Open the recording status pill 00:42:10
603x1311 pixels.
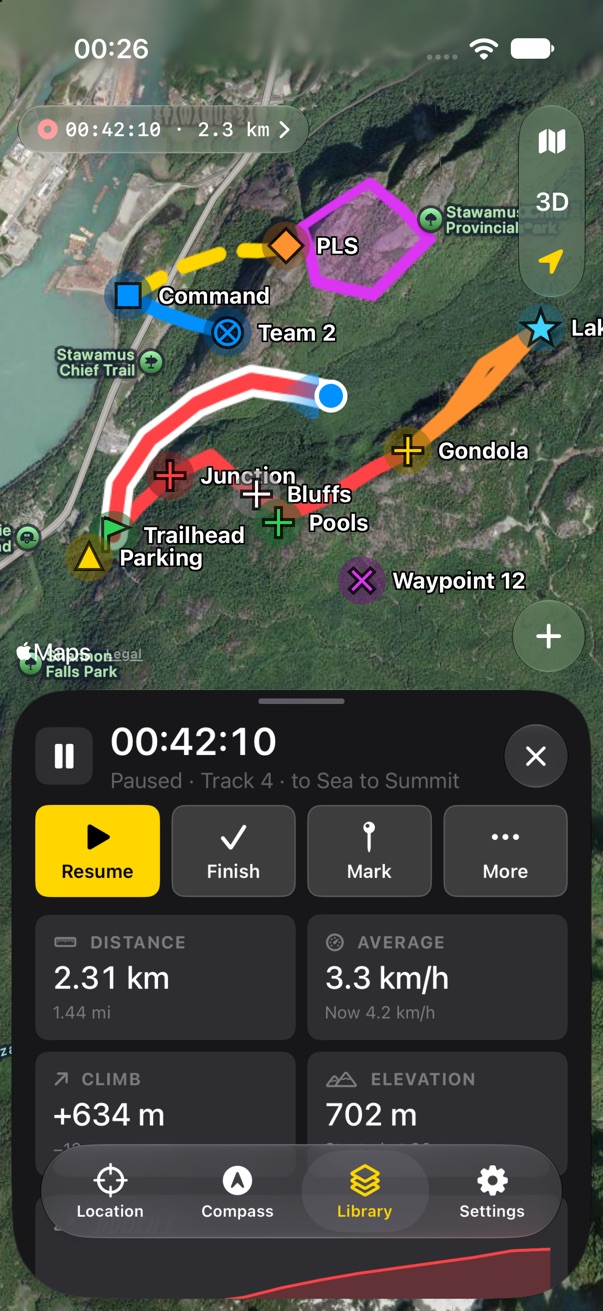pyautogui.click(x=162, y=129)
